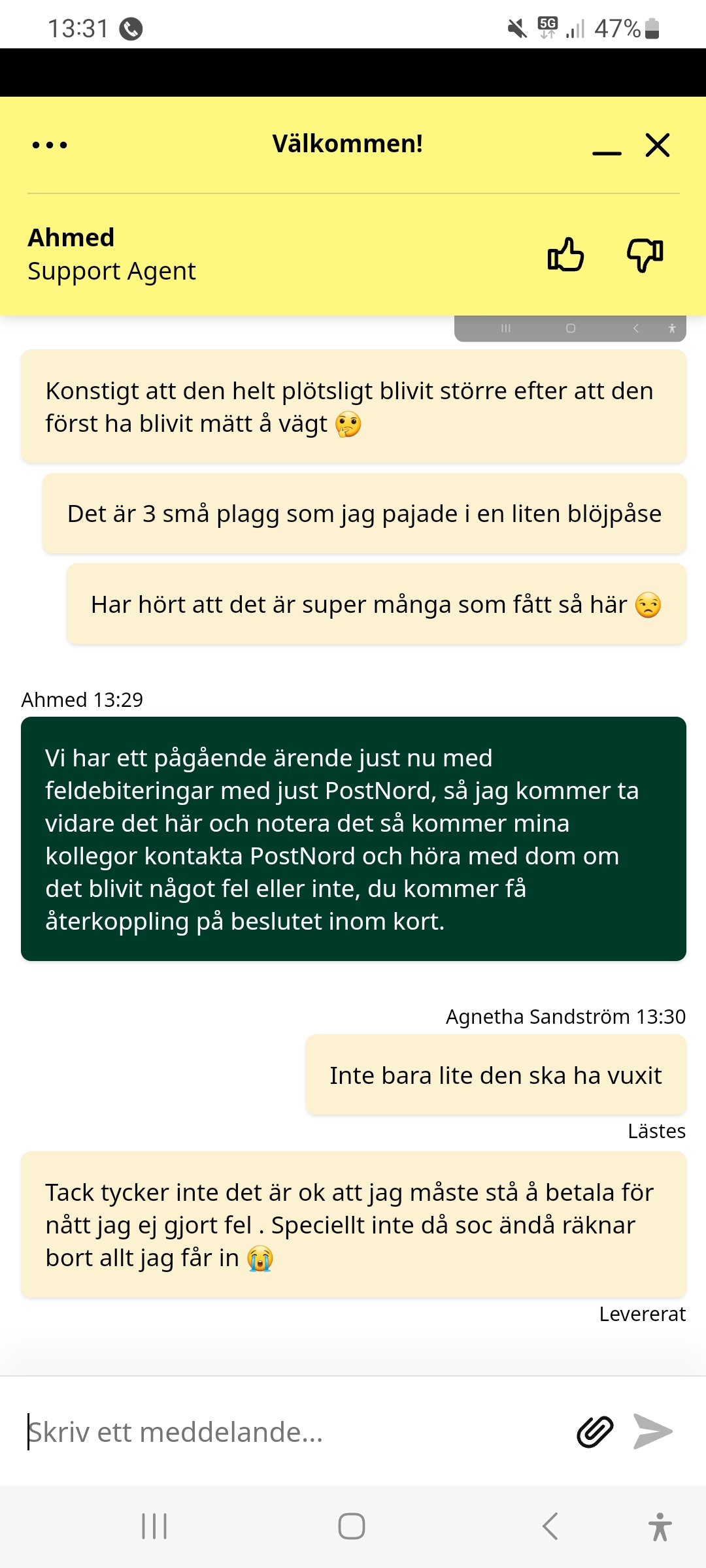Rate agent Ahmed with thumbs up
The image size is (706, 1568).
coord(565,255)
